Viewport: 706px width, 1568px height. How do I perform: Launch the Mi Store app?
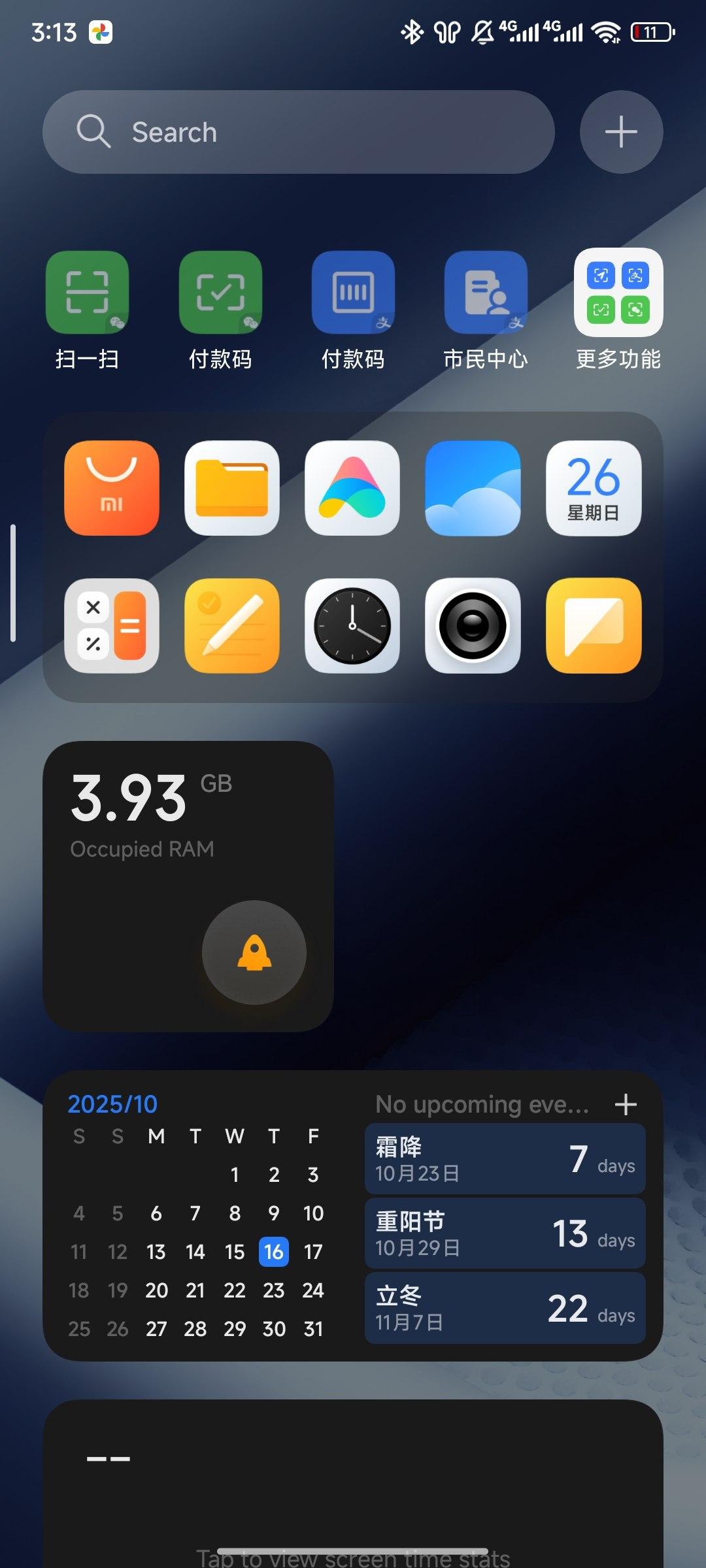click(112, 488)
